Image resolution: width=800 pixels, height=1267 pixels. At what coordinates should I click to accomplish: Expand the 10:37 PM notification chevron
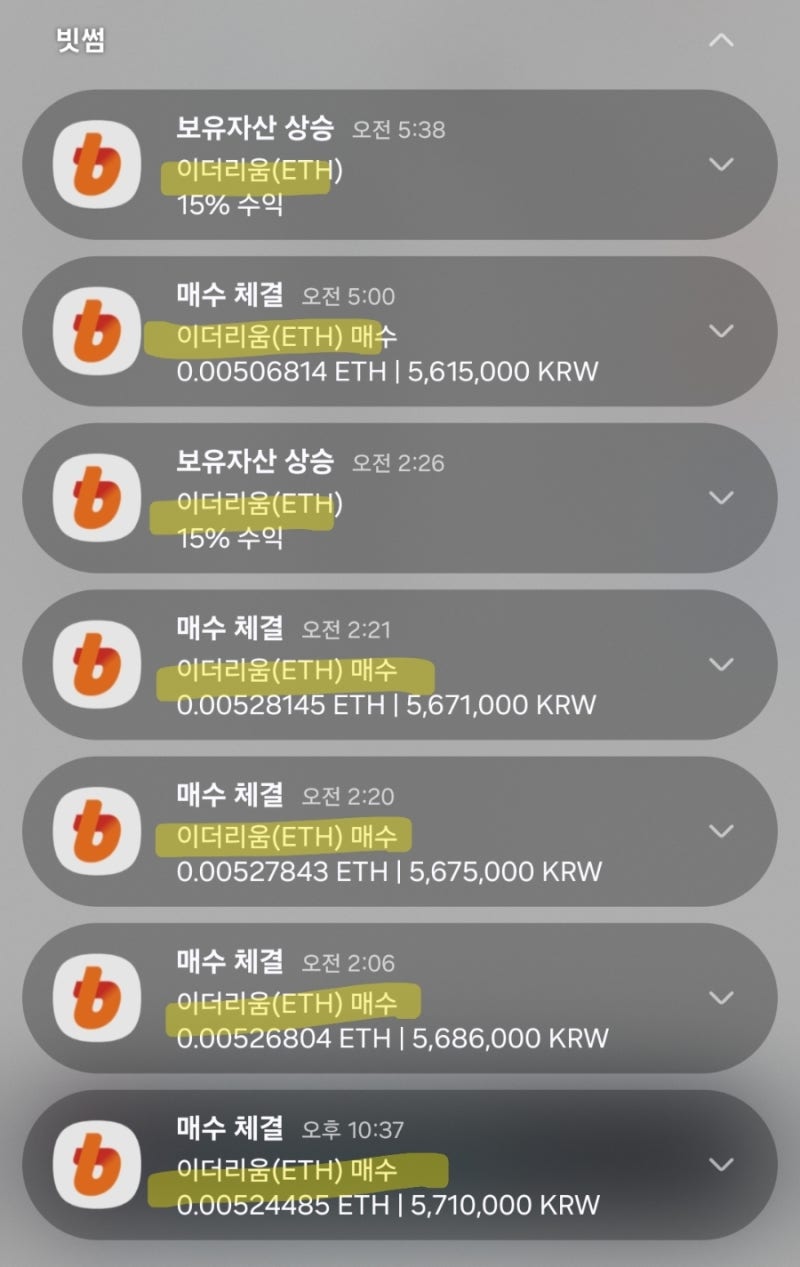pyautogui.click(x=723, y=1165)
